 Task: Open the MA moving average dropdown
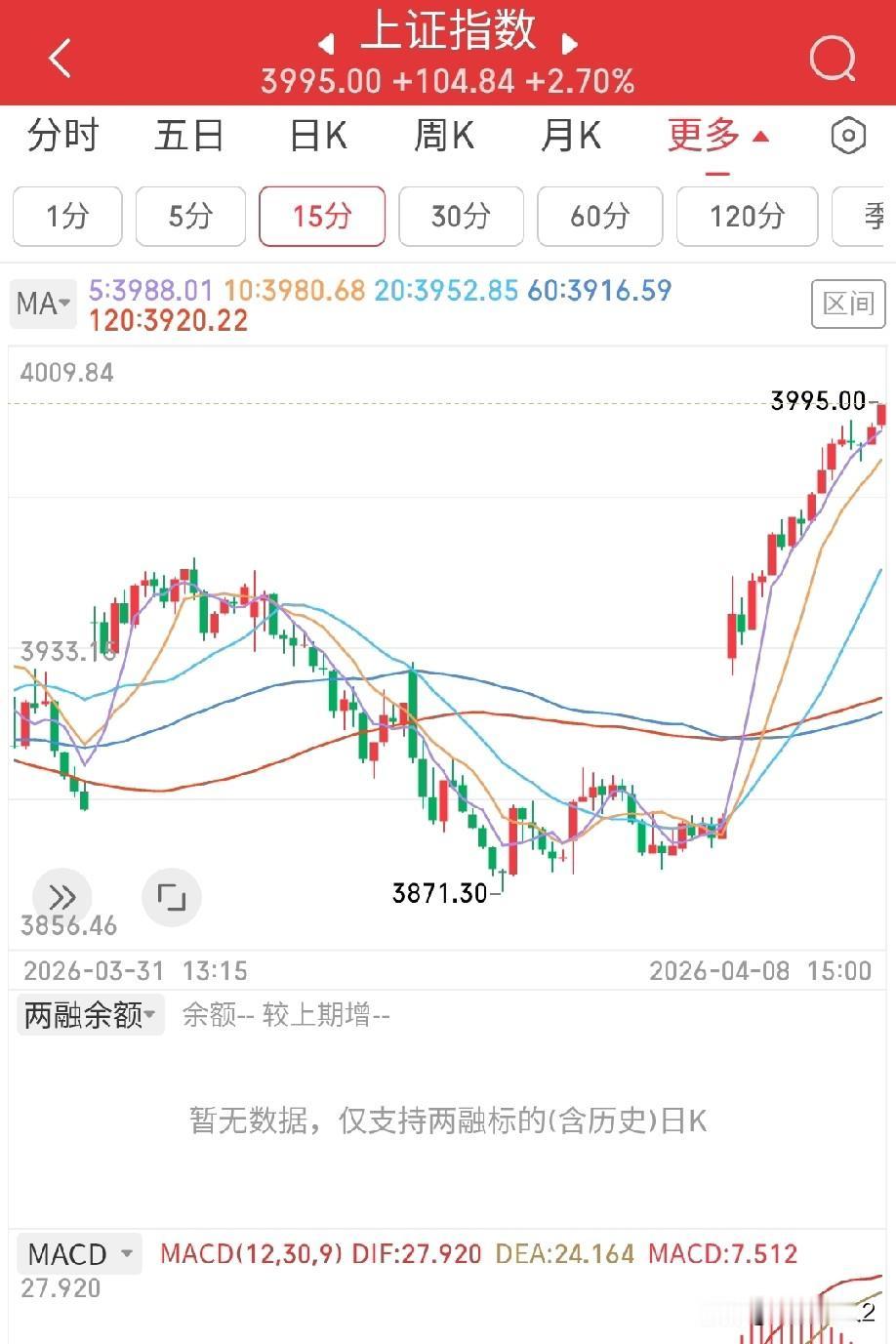[42, 304]
